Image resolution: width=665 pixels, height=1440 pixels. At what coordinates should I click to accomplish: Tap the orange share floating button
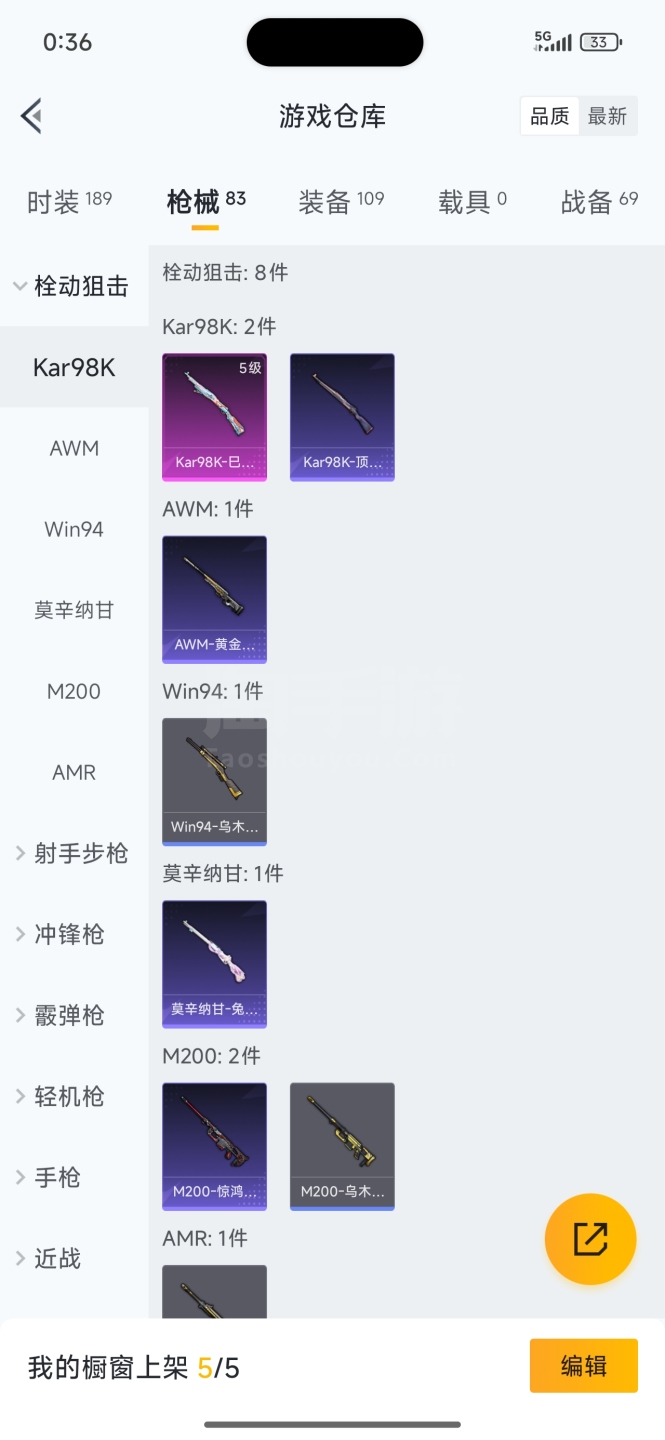click(590, 1239)
